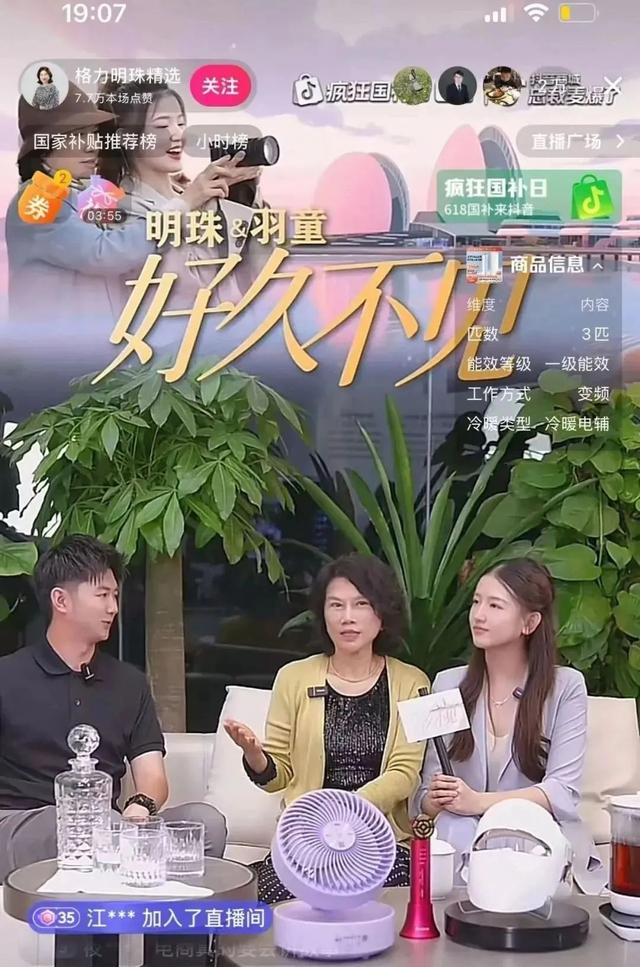
Task: Follow 格力明珠精选 with the 关注 button
Action: [x=219, y=86]
